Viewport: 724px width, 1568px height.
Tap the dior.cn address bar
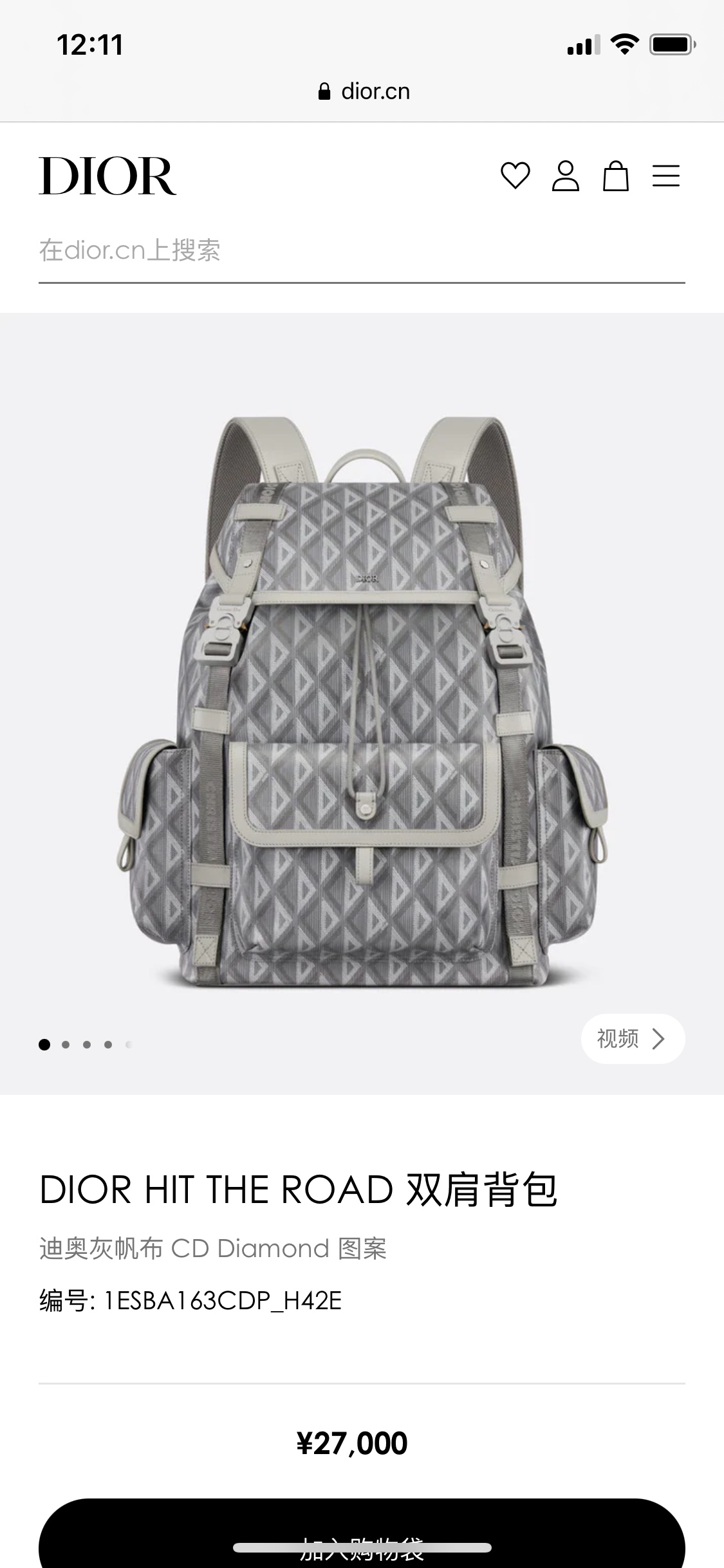point(364,91)
